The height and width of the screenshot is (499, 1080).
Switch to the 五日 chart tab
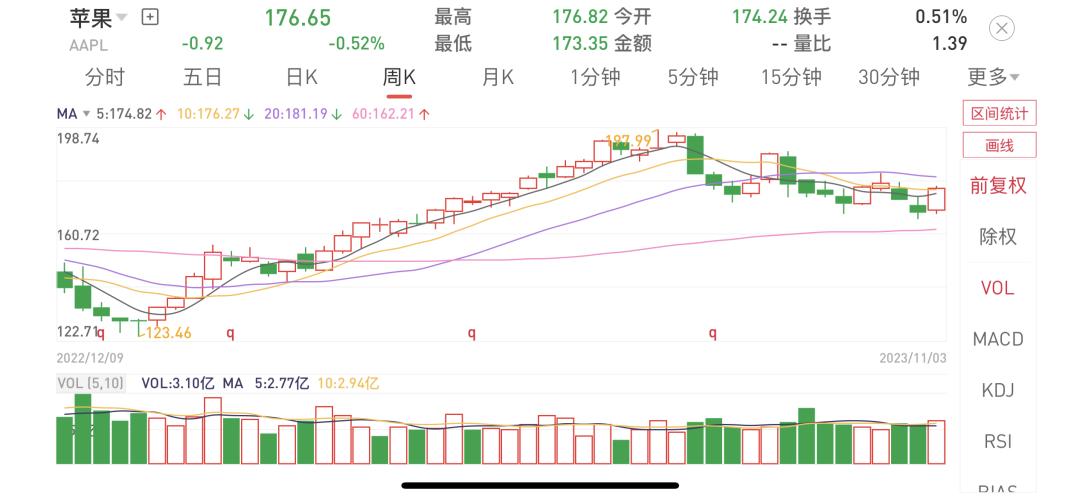tap(203, 77)
